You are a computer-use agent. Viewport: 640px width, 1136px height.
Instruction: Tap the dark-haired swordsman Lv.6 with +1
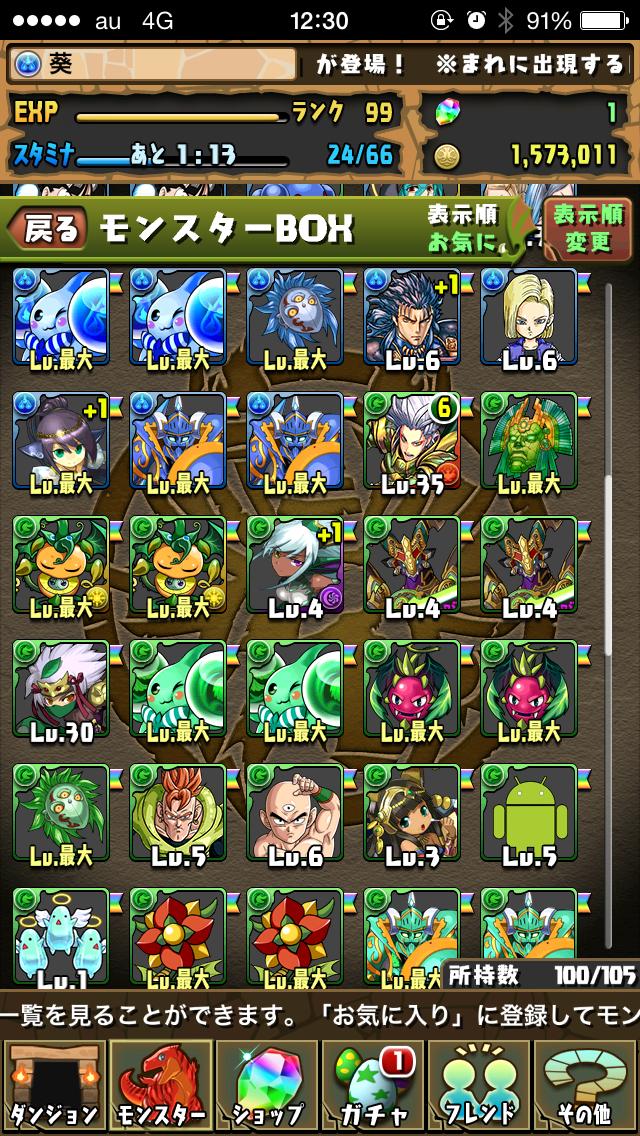tap(412, 317)
